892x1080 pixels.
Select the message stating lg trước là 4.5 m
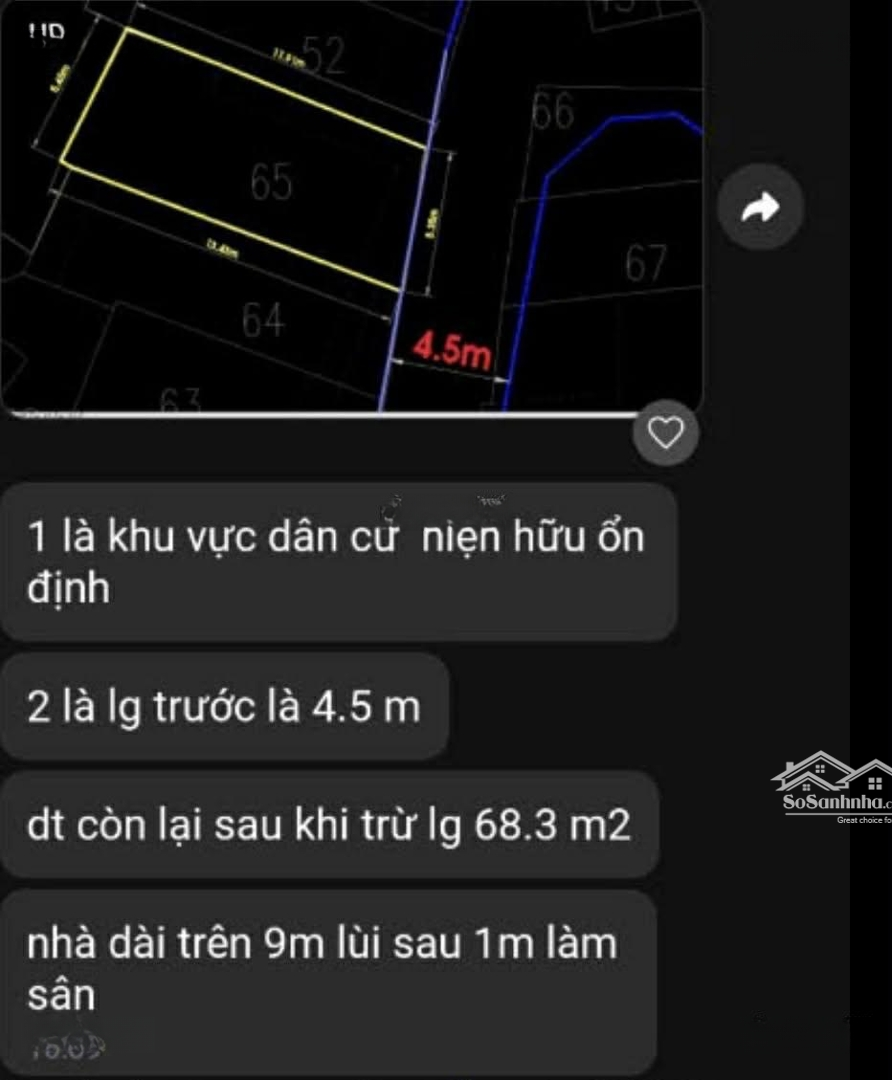(x=225, y=707)
